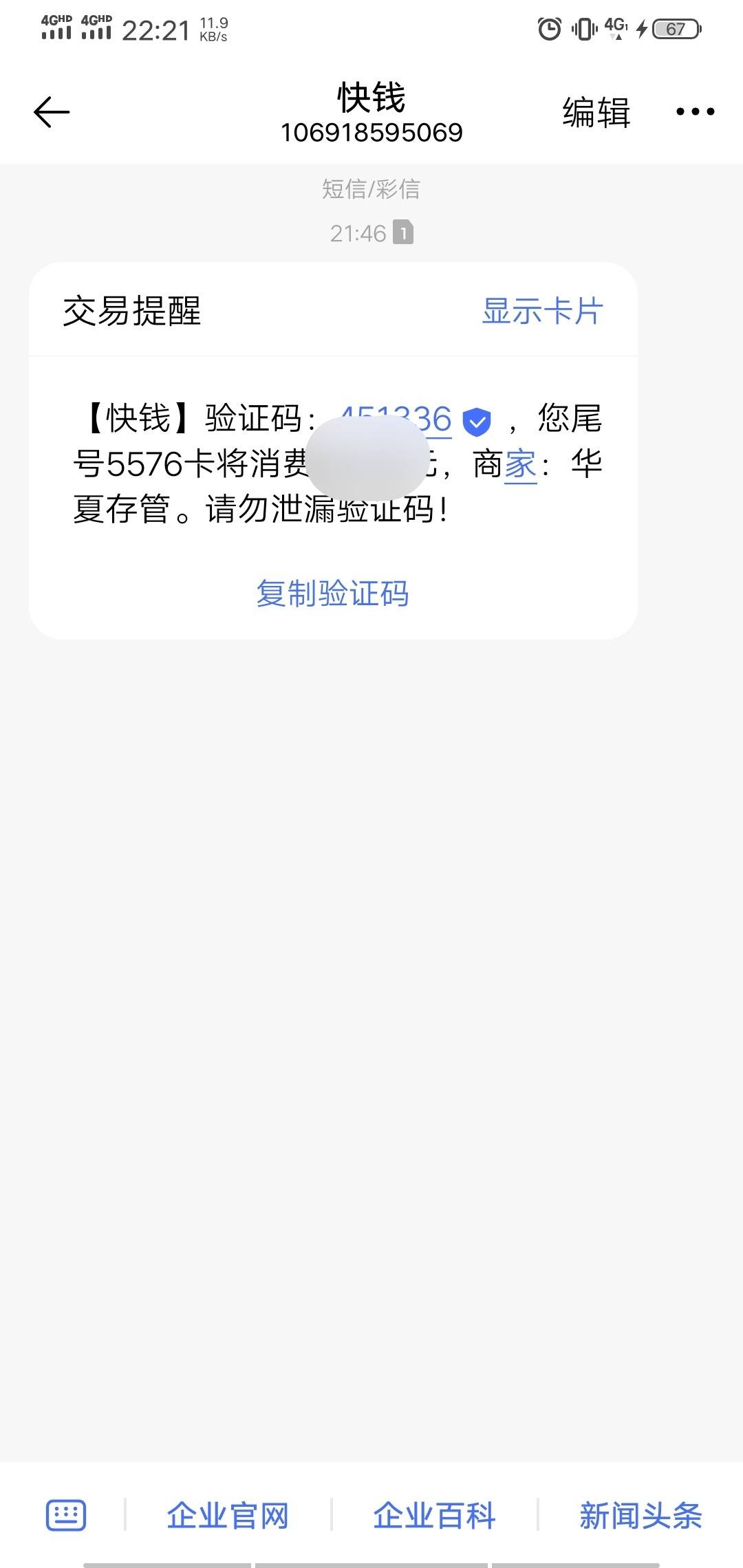Open the 新闻头条 menu

coord(640,1515)
